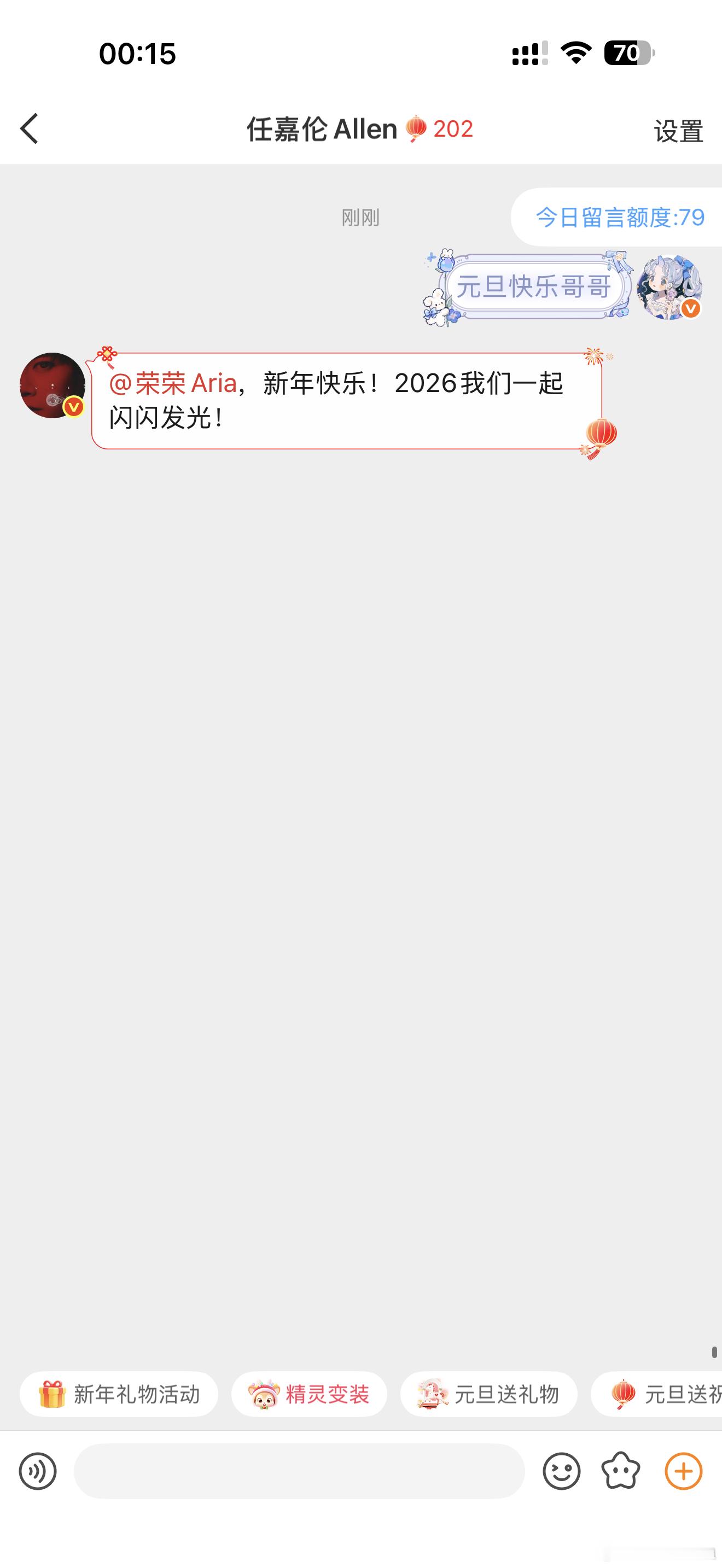Viewport: 722px width, 1568px height.
Task: Switch to voice message input
Action: (x=38, y=1471)
